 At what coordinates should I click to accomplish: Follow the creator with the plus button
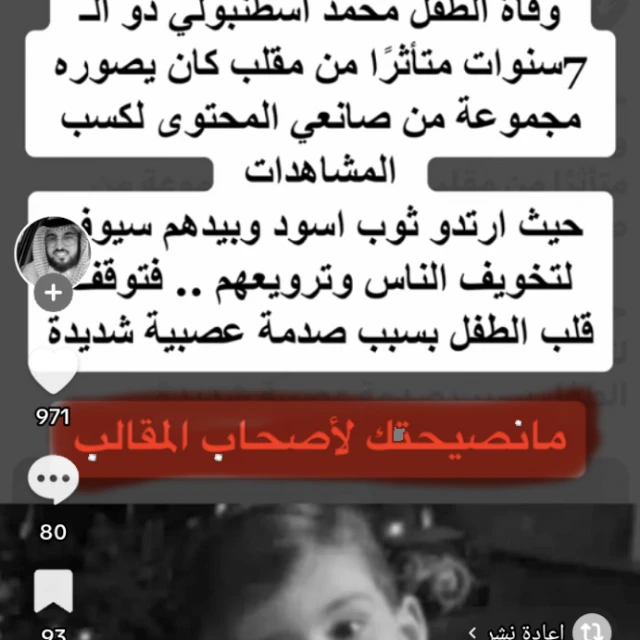(53, 293)
